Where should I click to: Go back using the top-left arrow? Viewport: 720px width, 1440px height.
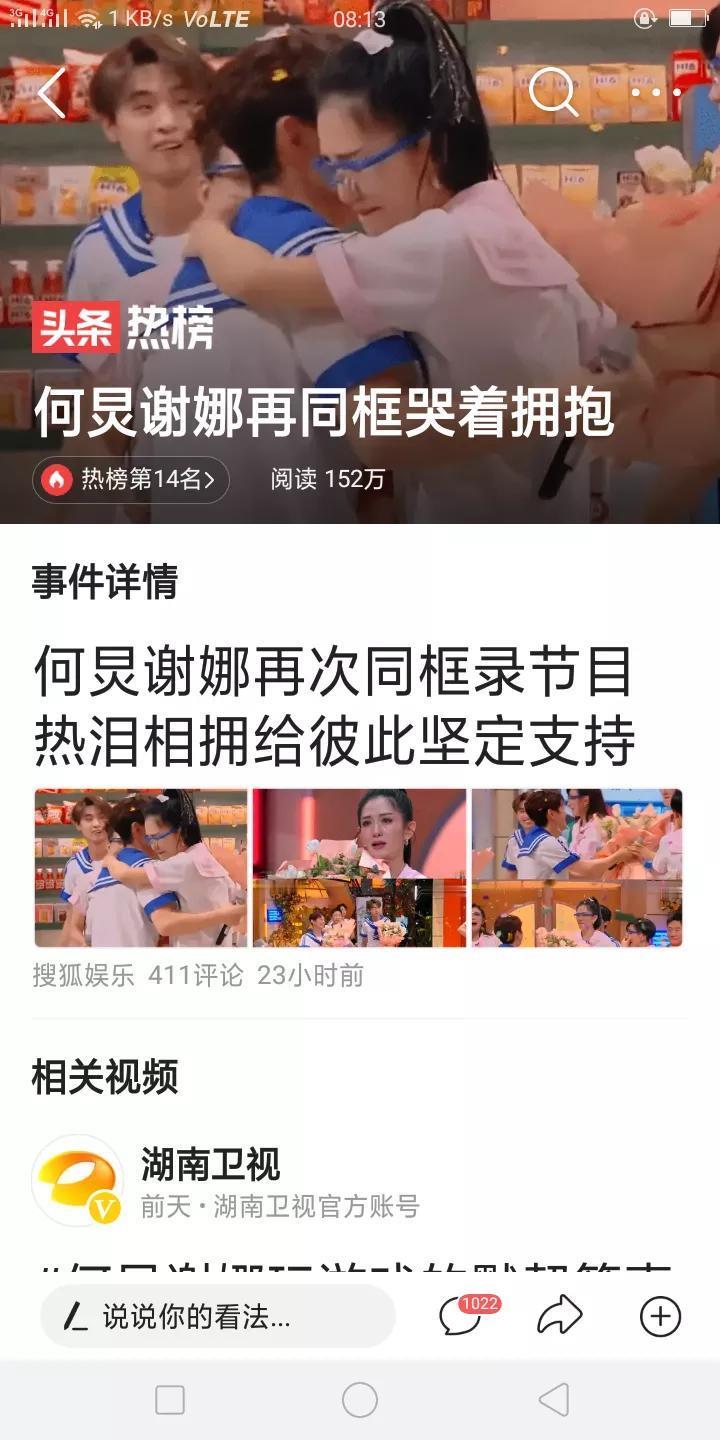coord(52,94)
